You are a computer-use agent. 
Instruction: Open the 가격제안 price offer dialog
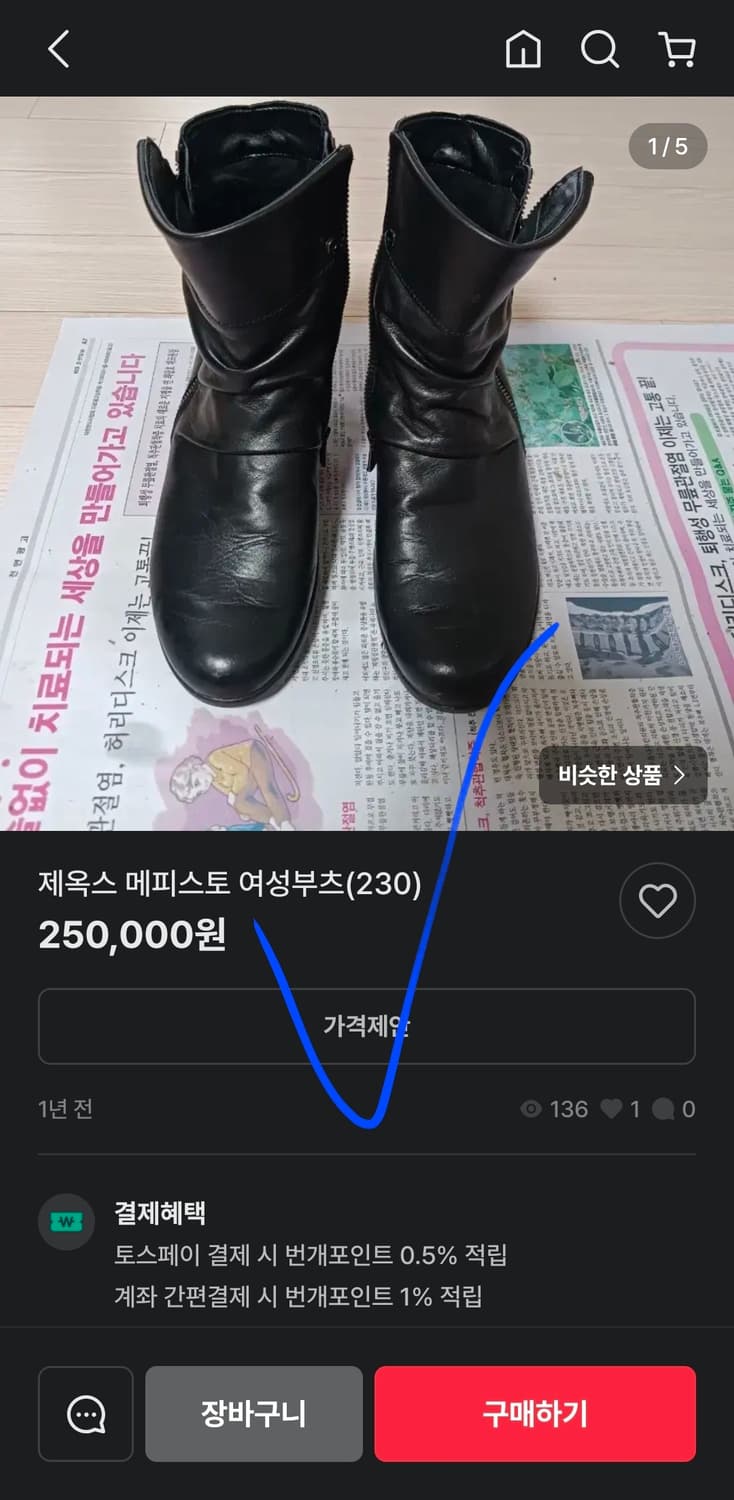[x=367, y=1026]
